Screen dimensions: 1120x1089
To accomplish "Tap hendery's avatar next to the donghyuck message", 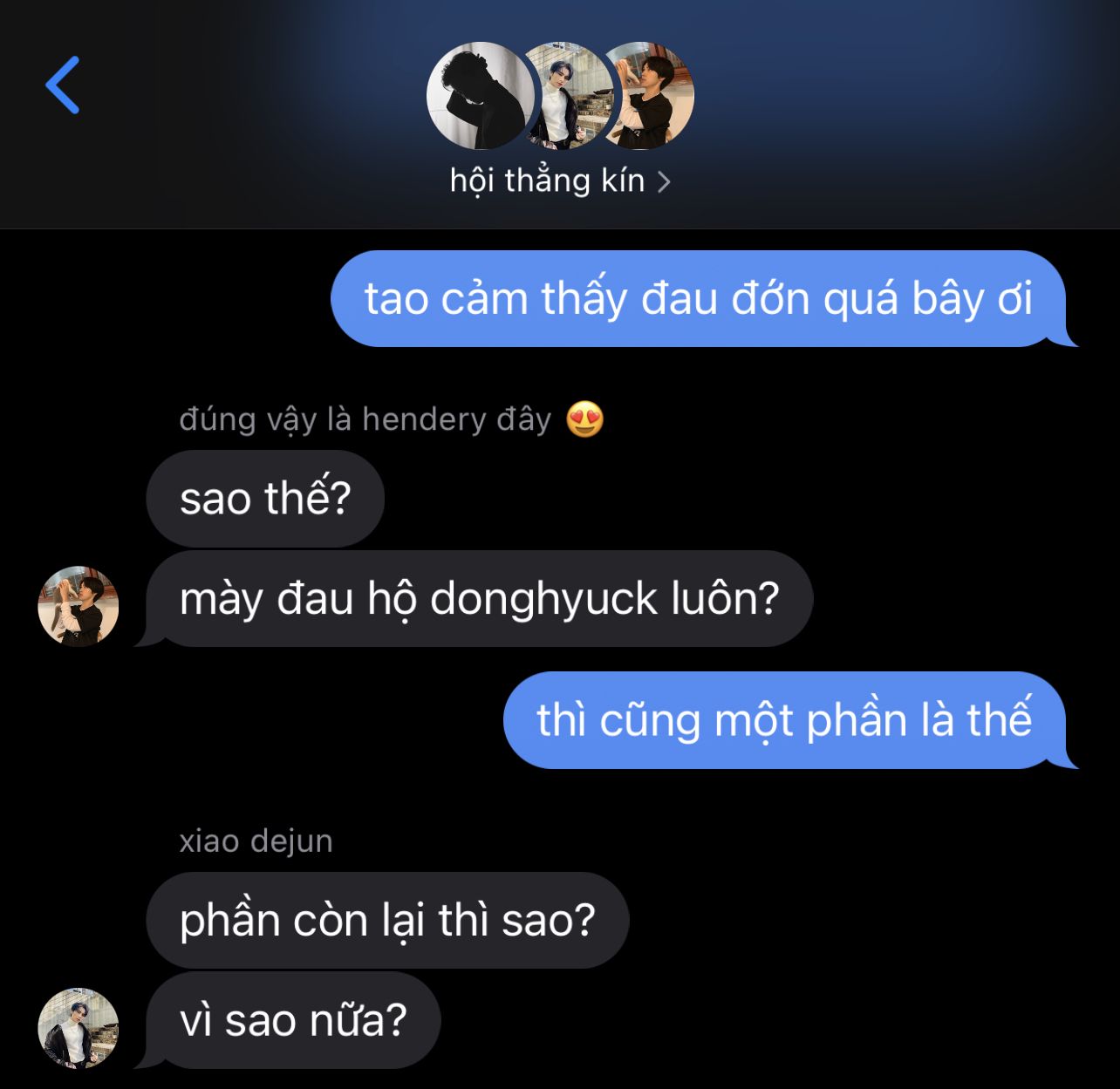I will click(79, 606).
